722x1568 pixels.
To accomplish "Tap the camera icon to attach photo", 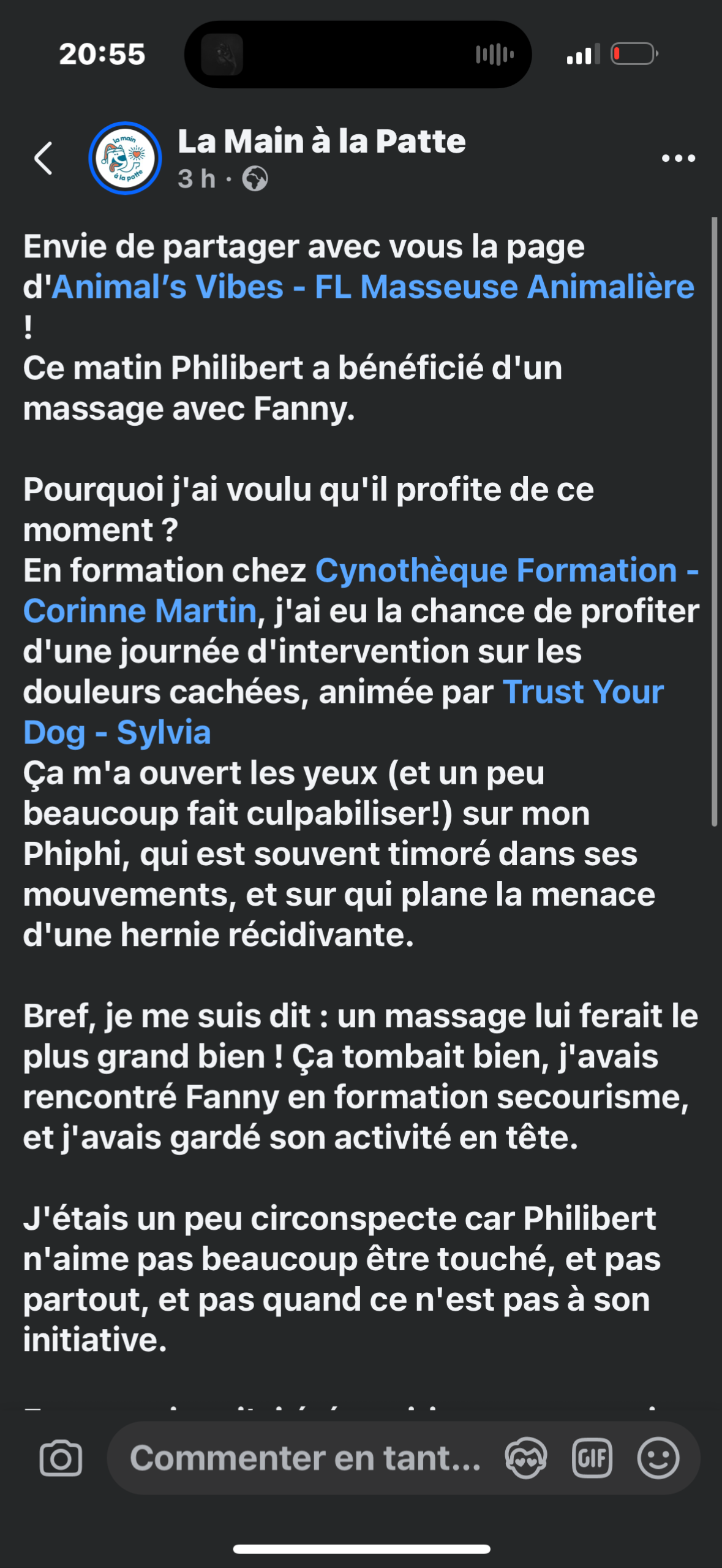I will click(x=61, y=1458).
